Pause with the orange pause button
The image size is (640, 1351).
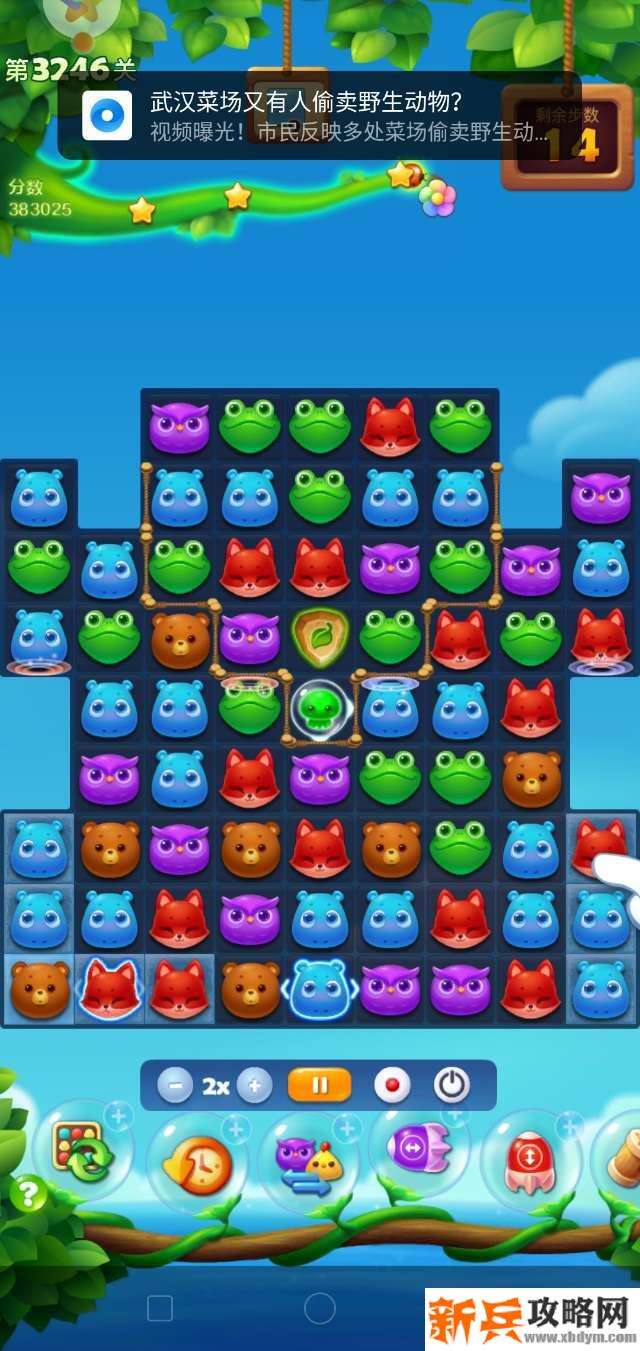tap(319, 1085)
